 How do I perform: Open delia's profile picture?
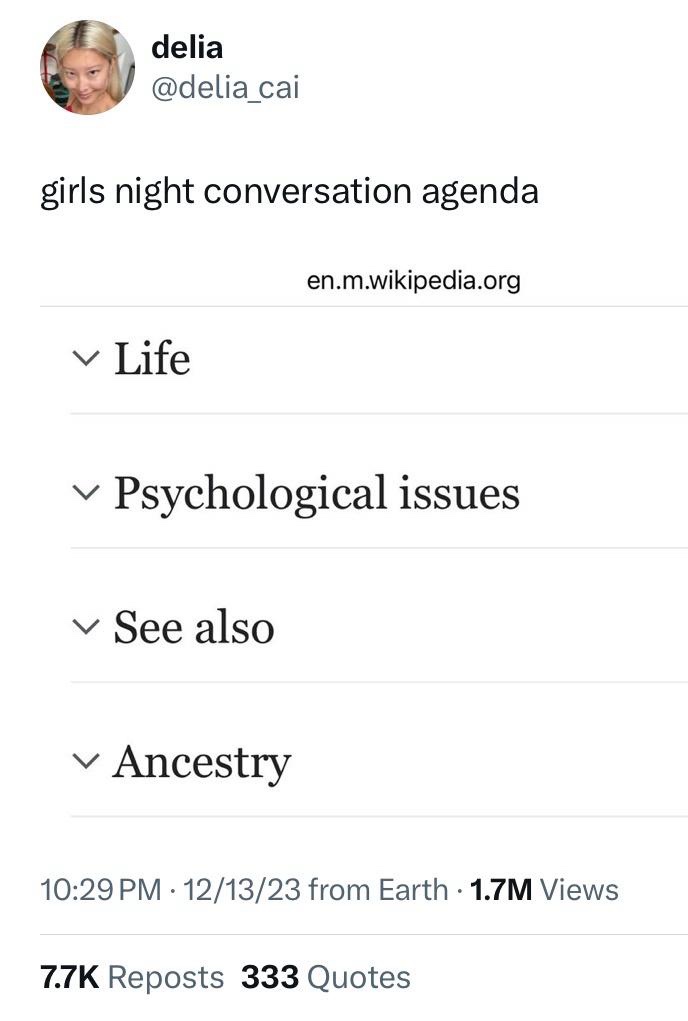click(87, 67)
